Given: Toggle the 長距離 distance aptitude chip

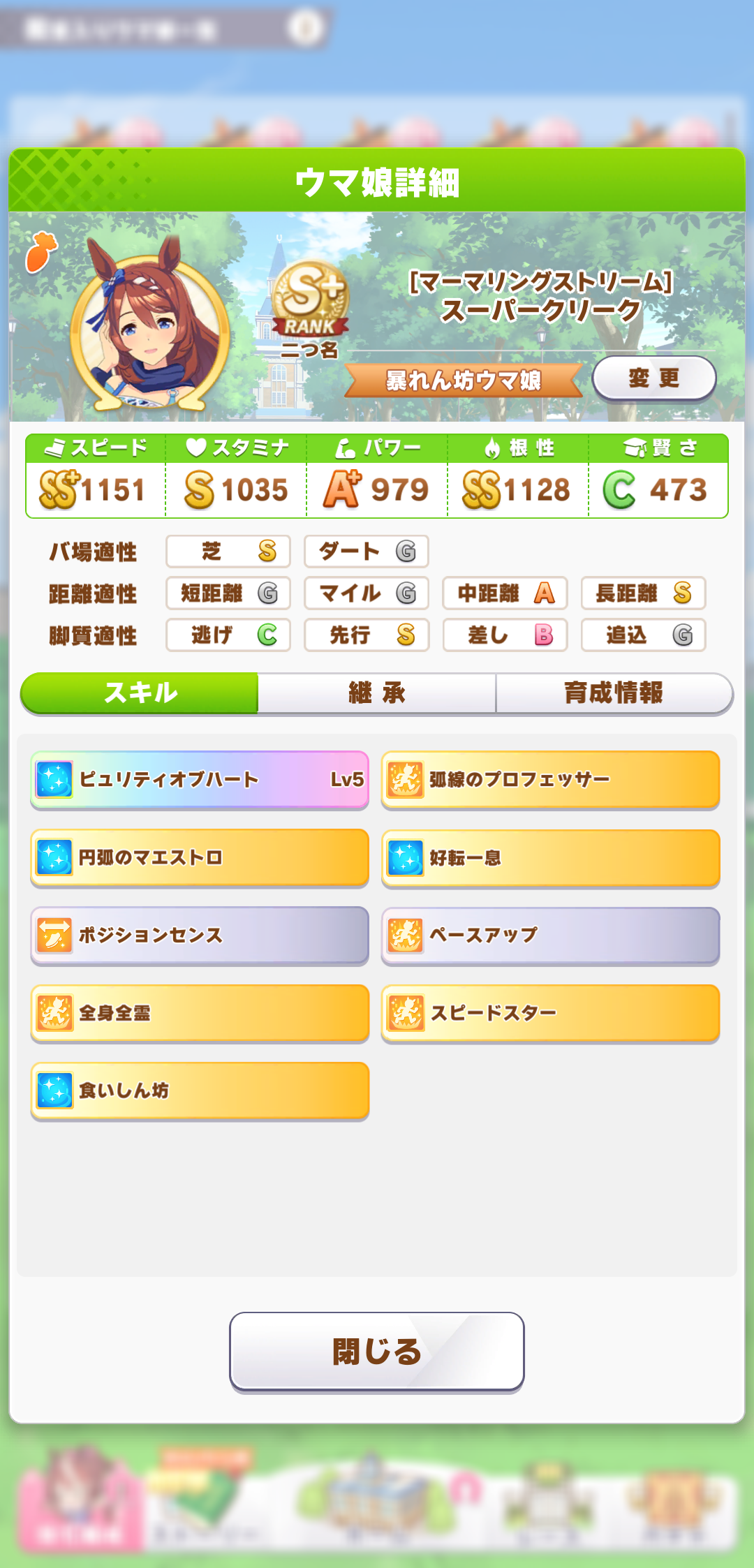Looking at the screenshot, I should pos(642,593).
